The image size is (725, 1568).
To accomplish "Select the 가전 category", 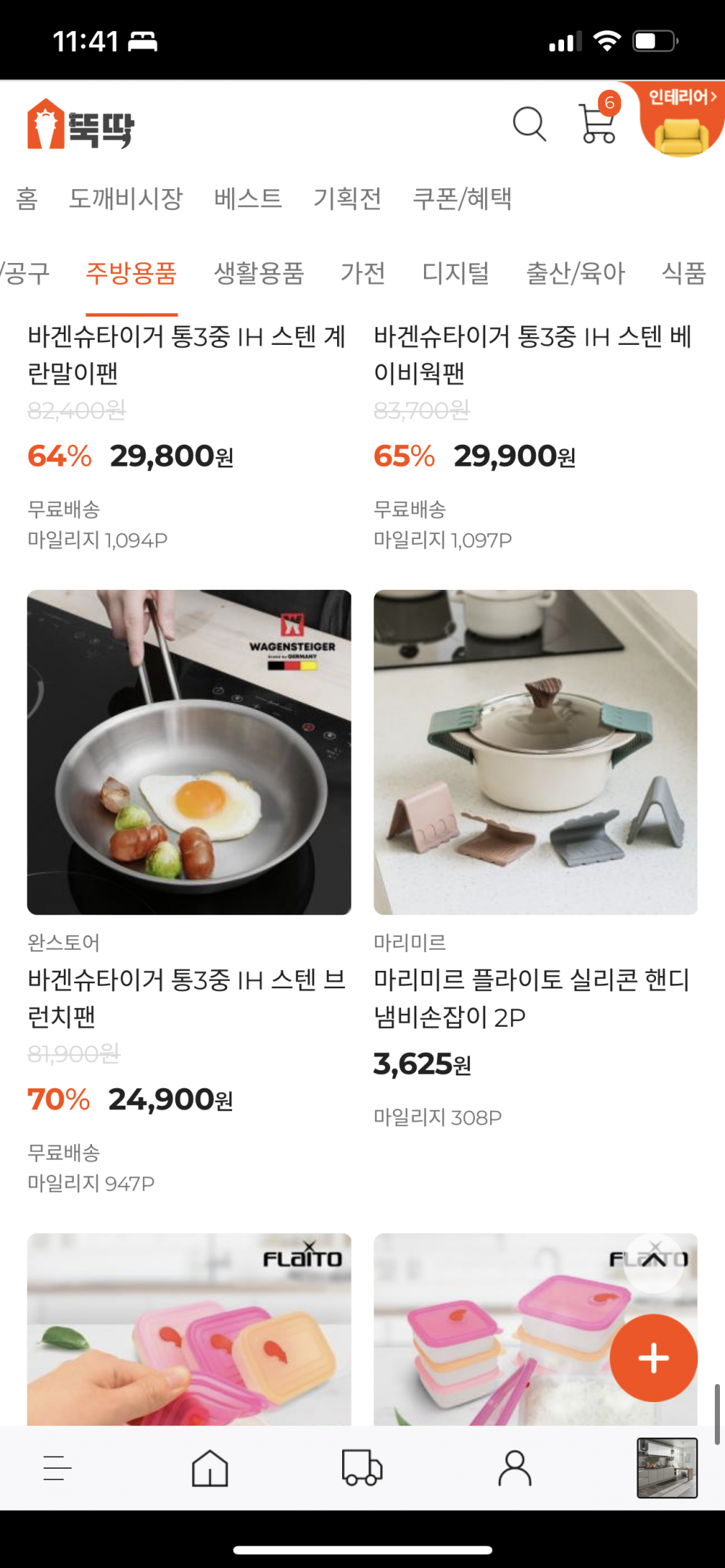I will [x=362, y=274].
